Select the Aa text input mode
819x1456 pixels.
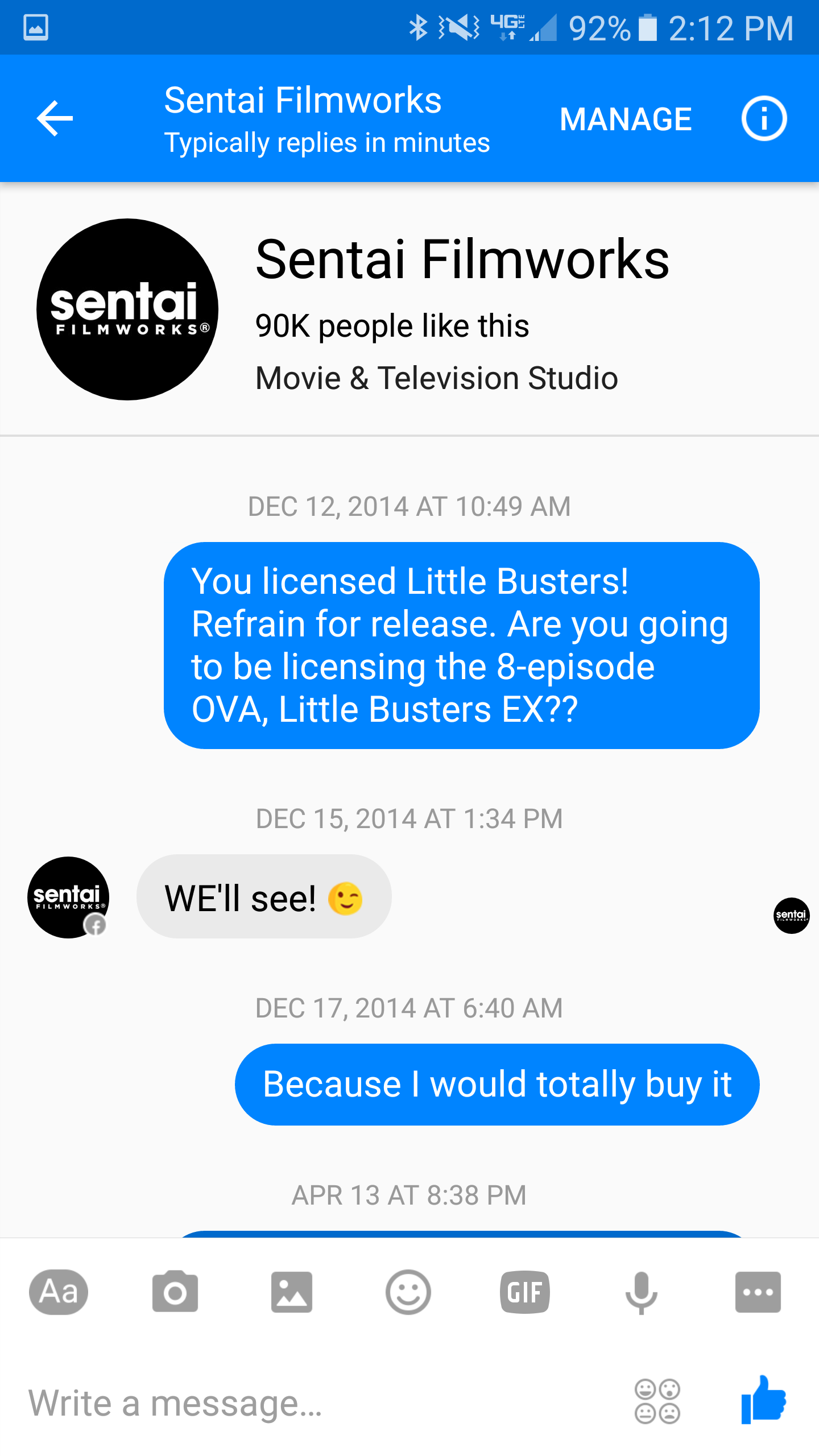[x=59, y=1292]
